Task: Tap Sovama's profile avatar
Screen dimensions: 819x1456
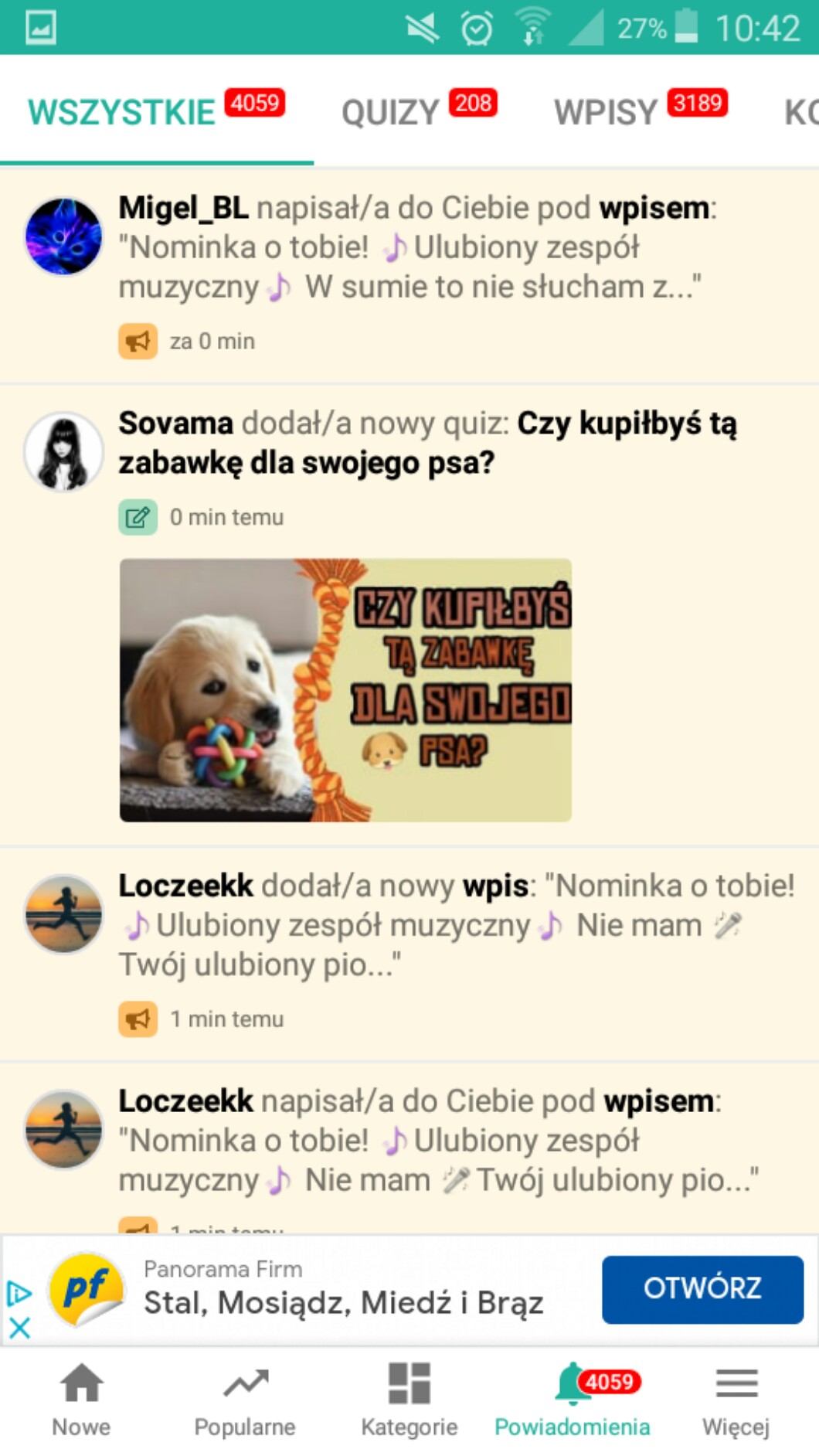Action: point(63,451)
